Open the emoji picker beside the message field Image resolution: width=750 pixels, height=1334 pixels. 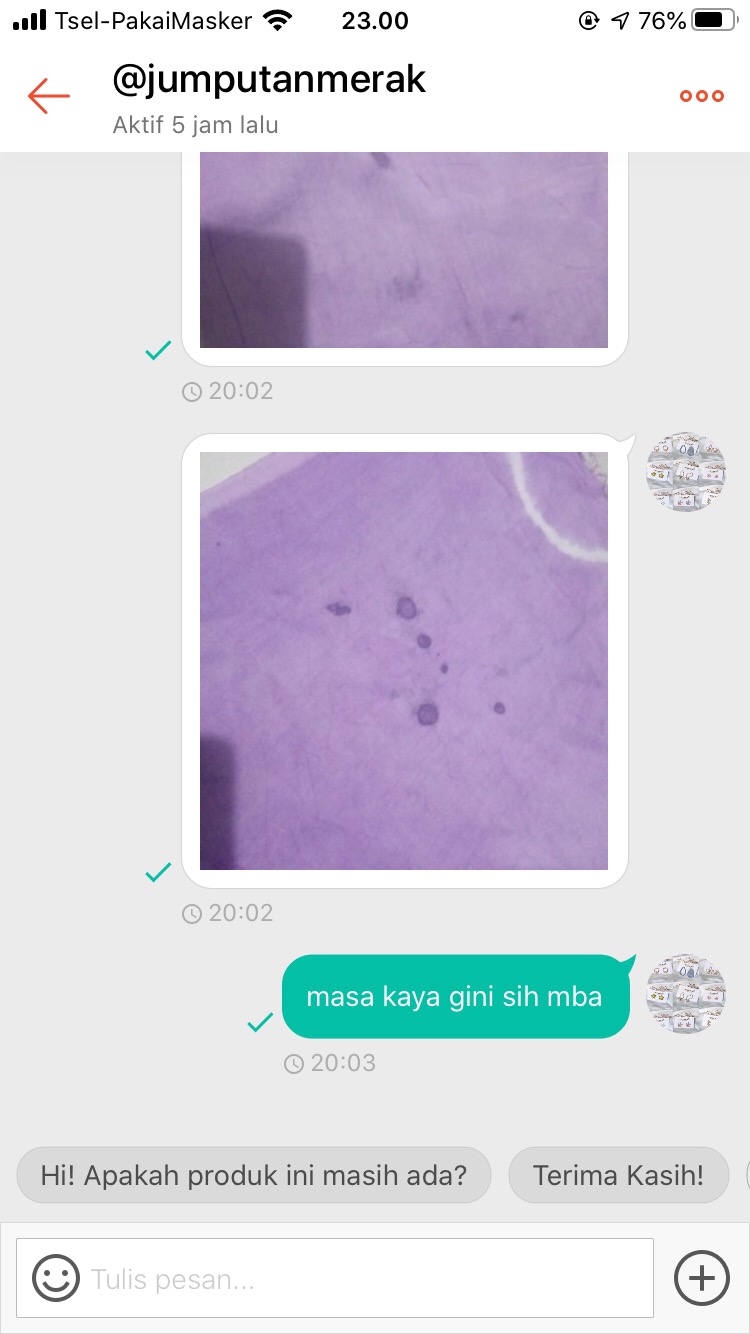click(54, 1277)
